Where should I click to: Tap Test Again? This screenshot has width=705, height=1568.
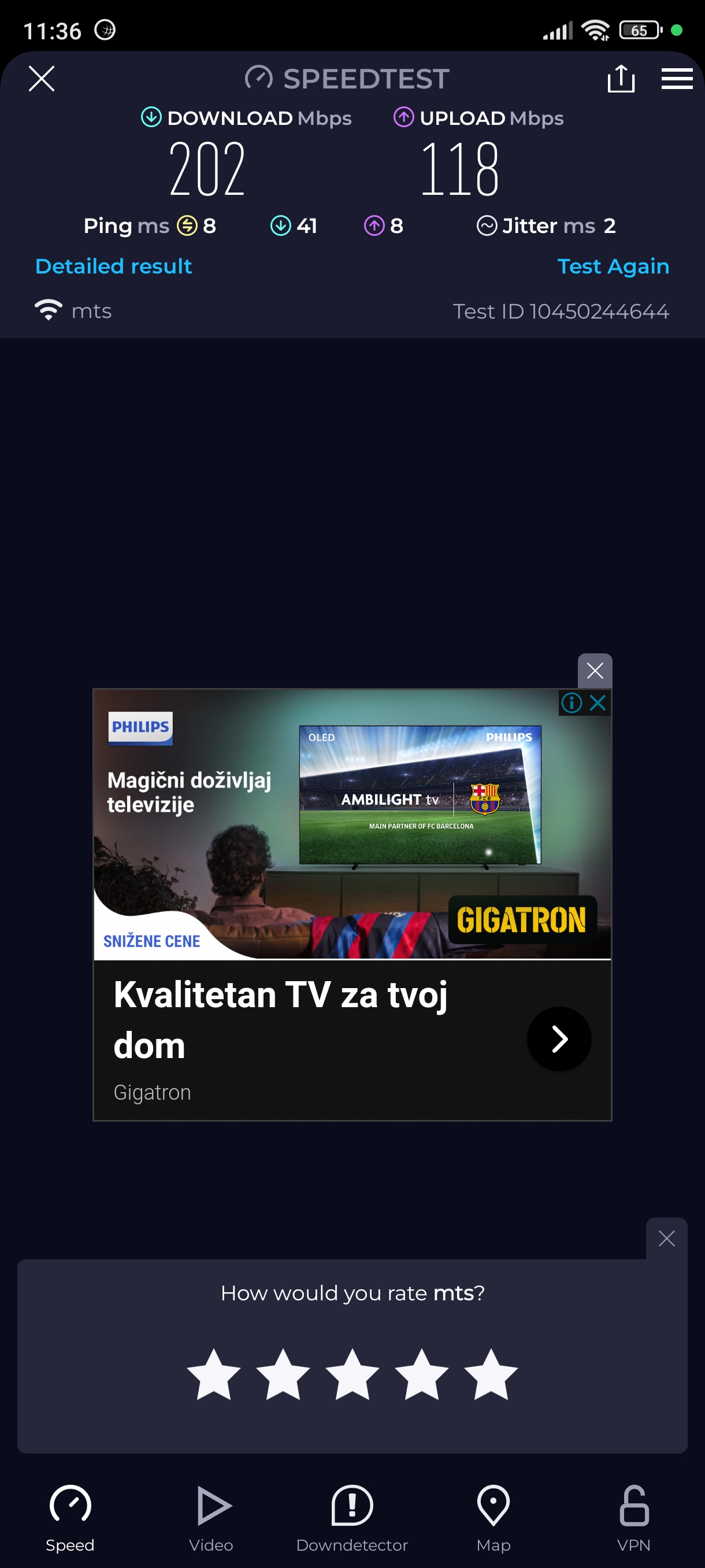click(613, 266)
